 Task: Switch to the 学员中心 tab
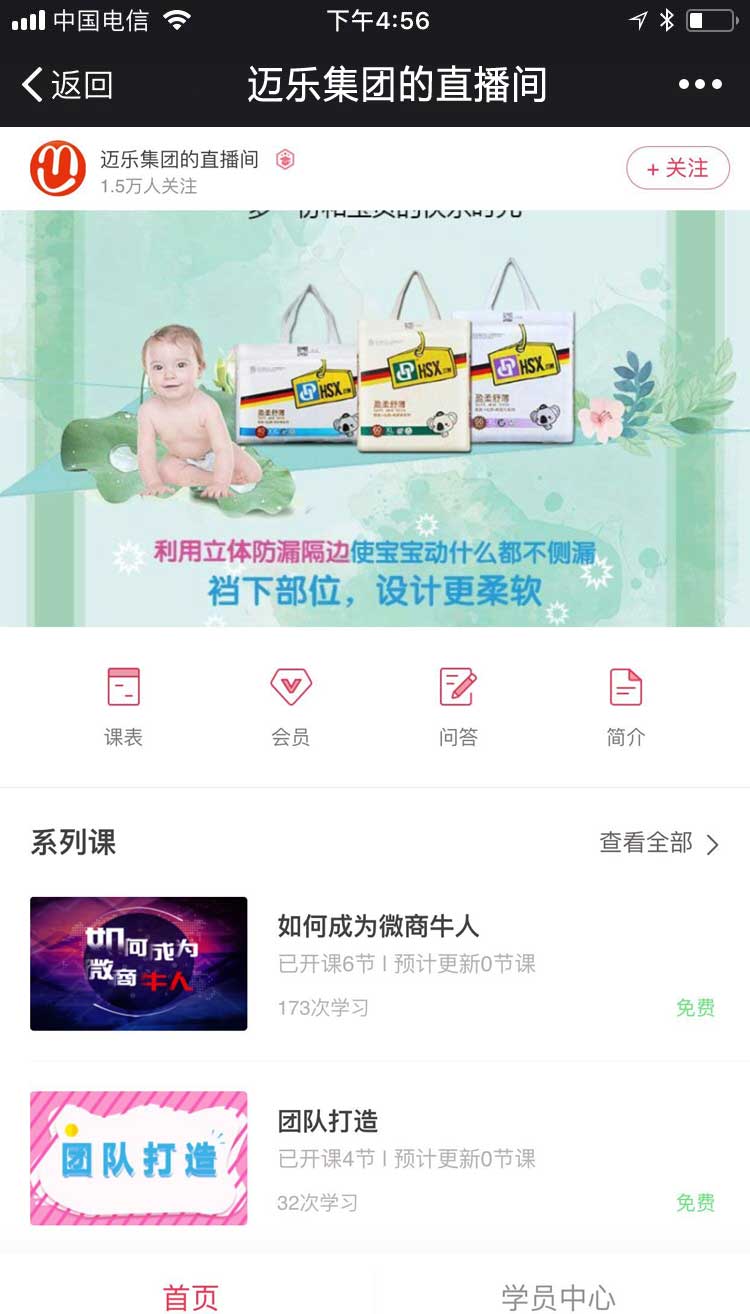pos(558,1296)
